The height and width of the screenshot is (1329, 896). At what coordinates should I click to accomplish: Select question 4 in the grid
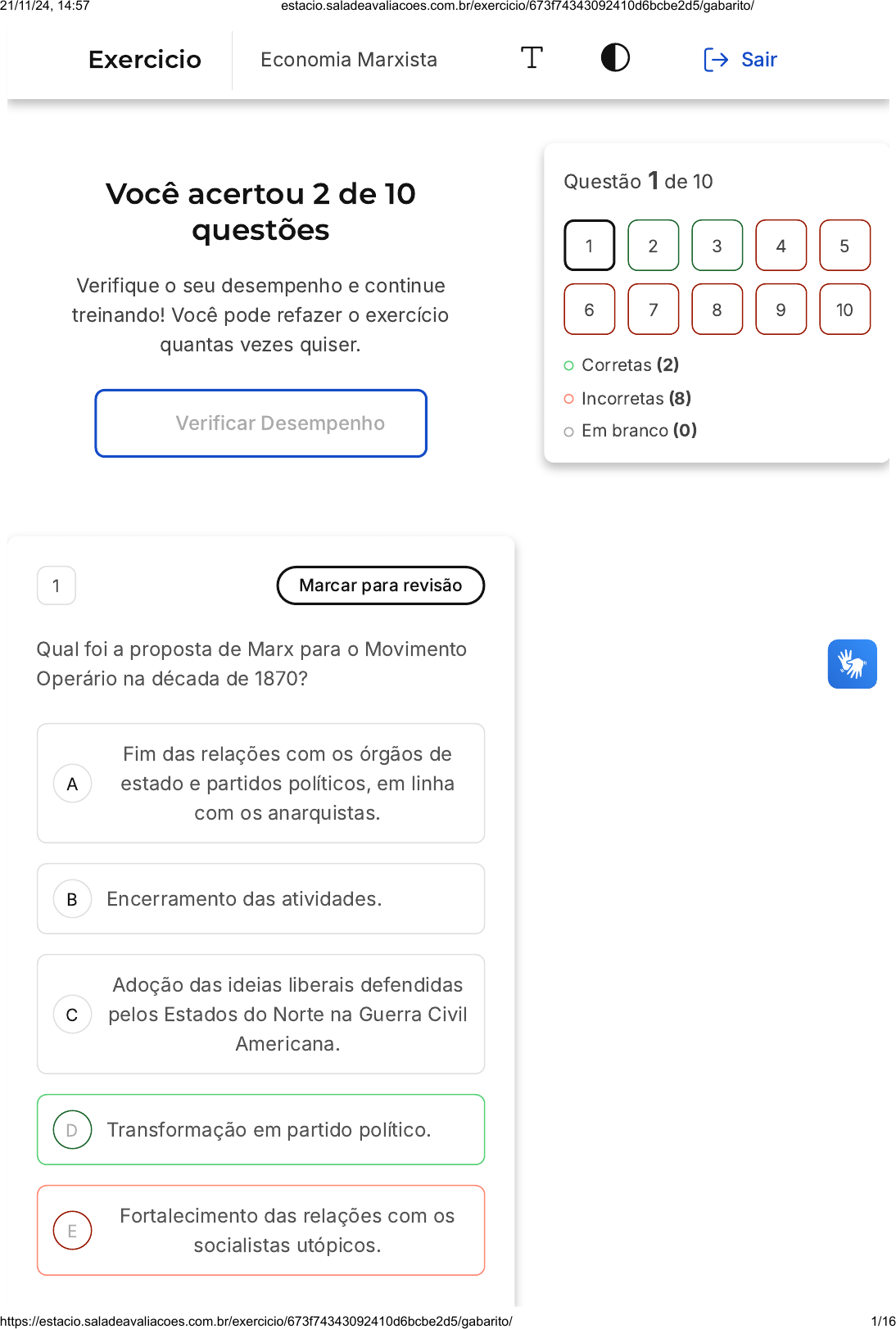click(x=781, y=246)
